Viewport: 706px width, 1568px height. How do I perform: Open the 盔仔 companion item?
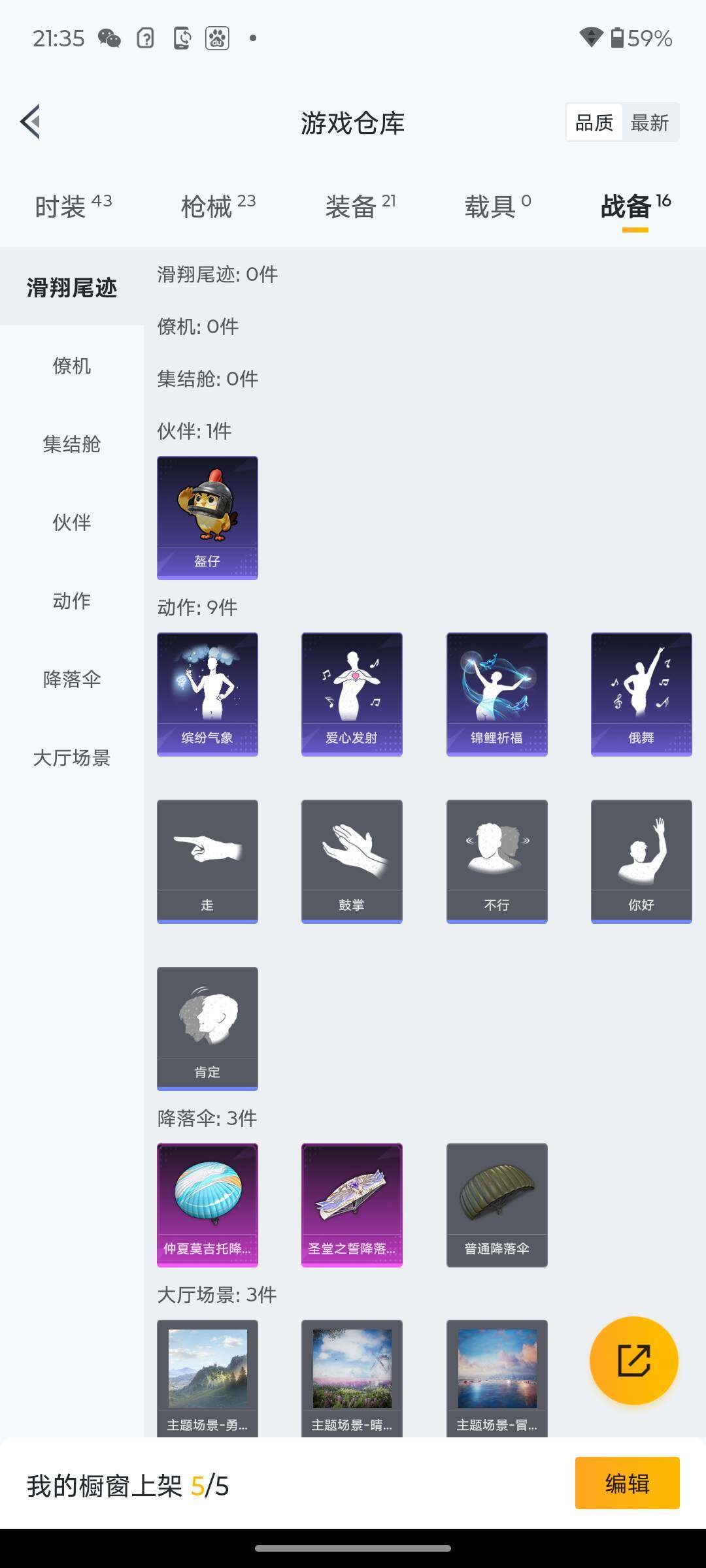[207, 517]
